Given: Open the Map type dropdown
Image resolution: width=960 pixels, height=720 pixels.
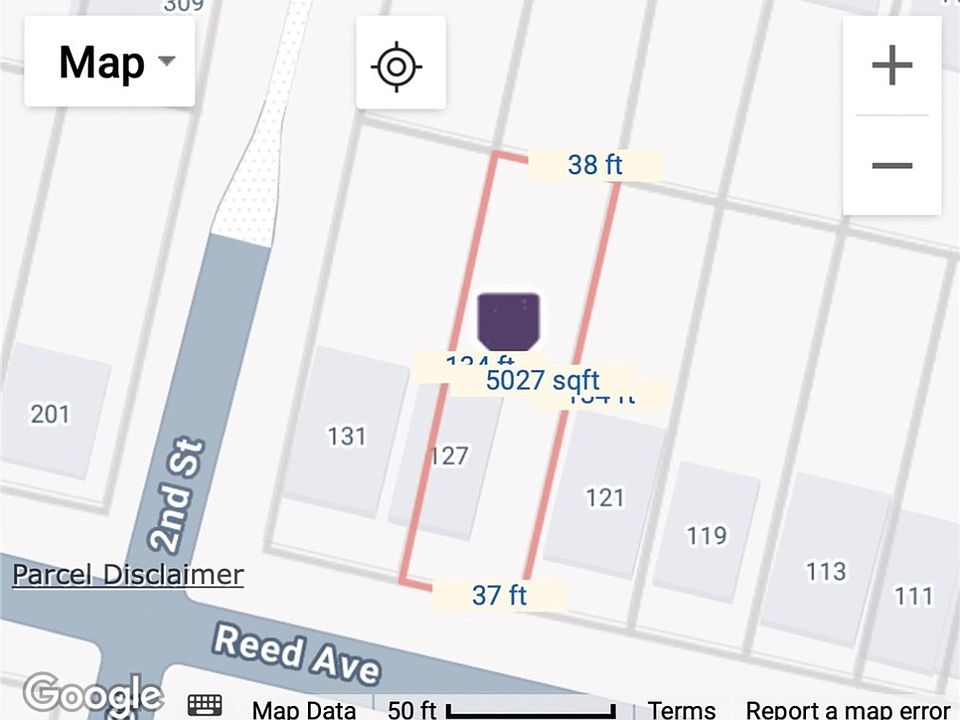Looking at the screenshot, I should (x=110, y=63).
